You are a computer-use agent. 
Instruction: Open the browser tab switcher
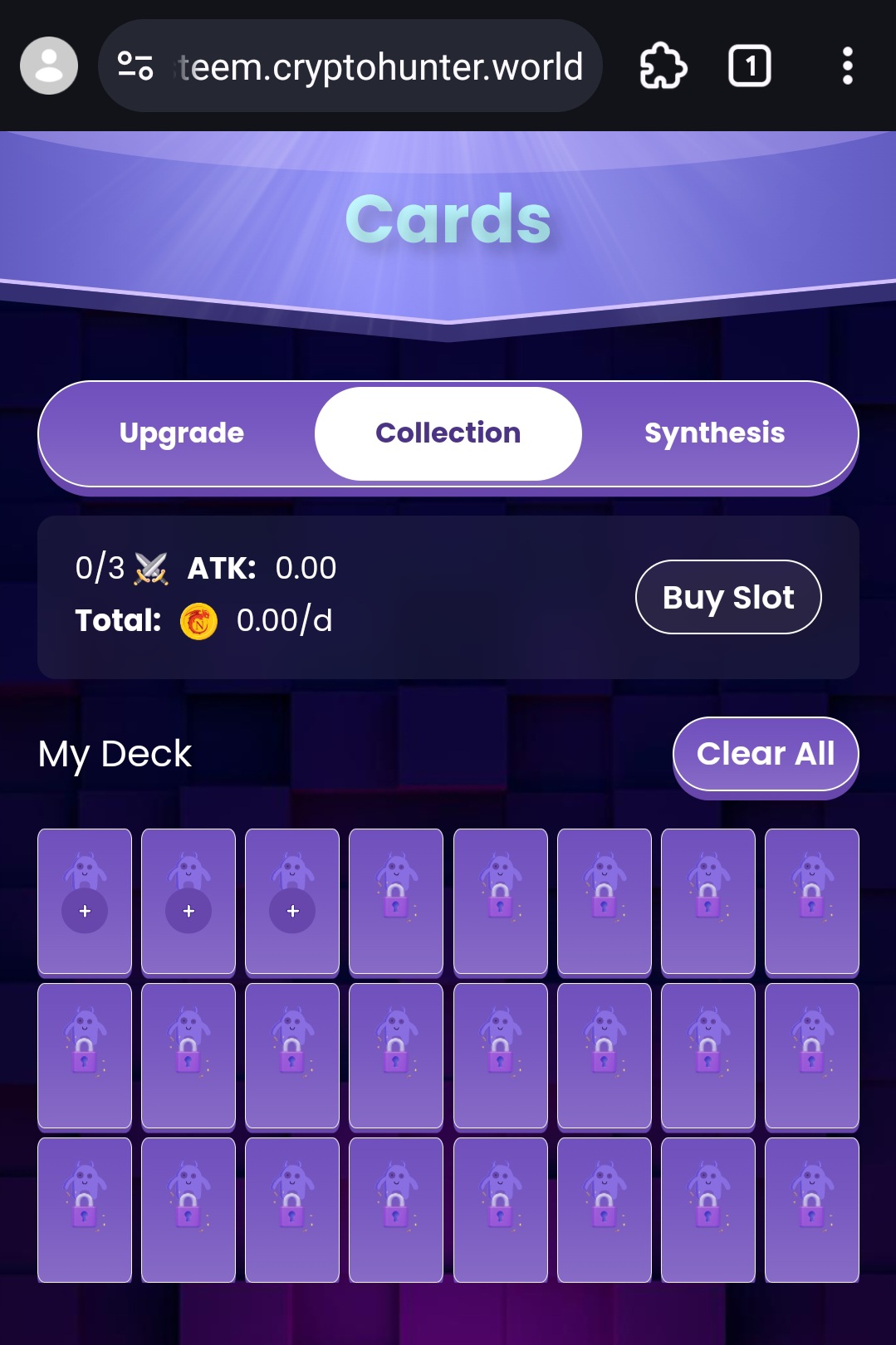(x=749, y=66)
